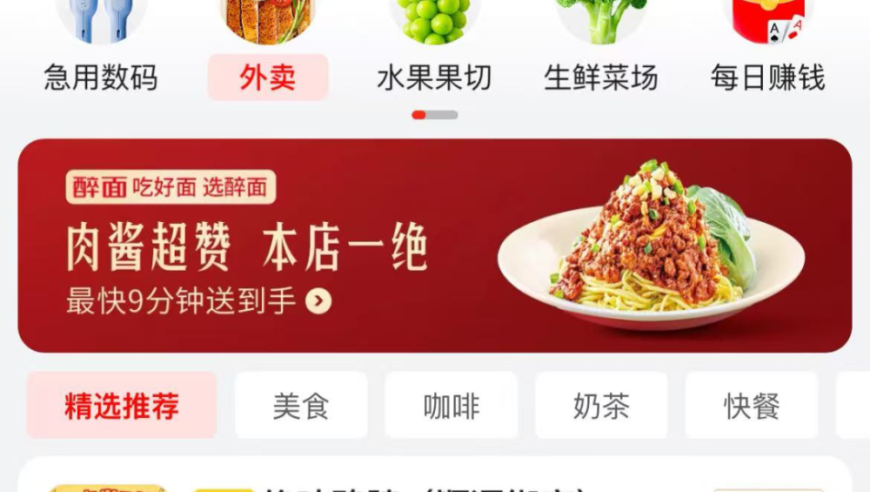Open the 急用数码 category
This screenshot has width=870, height=492.
(x=101, y=50)
